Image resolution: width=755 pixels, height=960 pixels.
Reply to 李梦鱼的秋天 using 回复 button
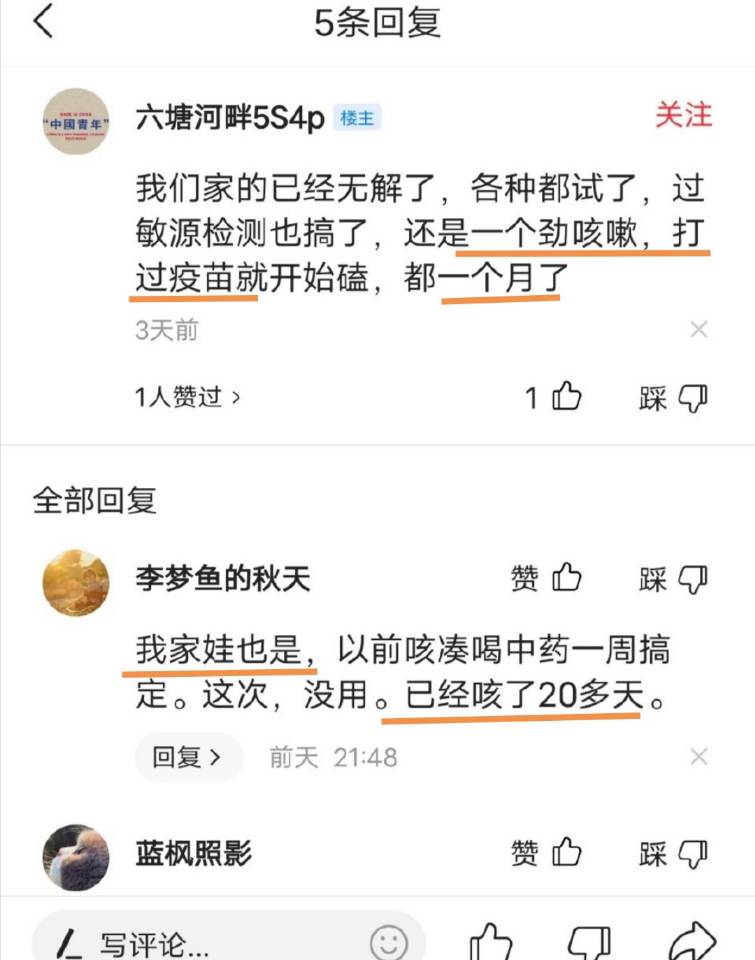point(187,757)
